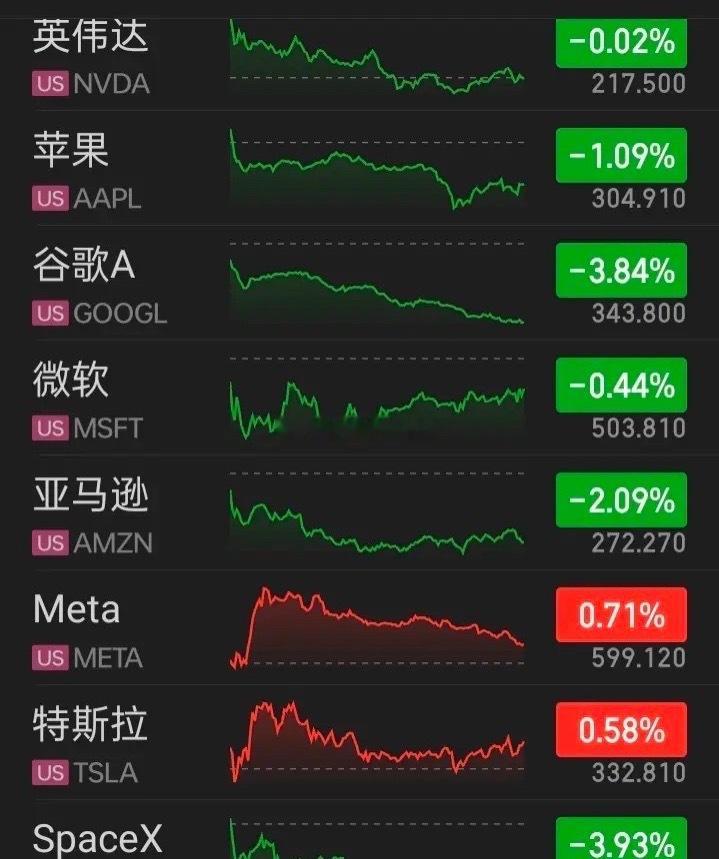Open the AMZN 亚马逊 stock row
Image resolution: width=719 pixels, height=859 pixels.
click(x=360, y=513)
